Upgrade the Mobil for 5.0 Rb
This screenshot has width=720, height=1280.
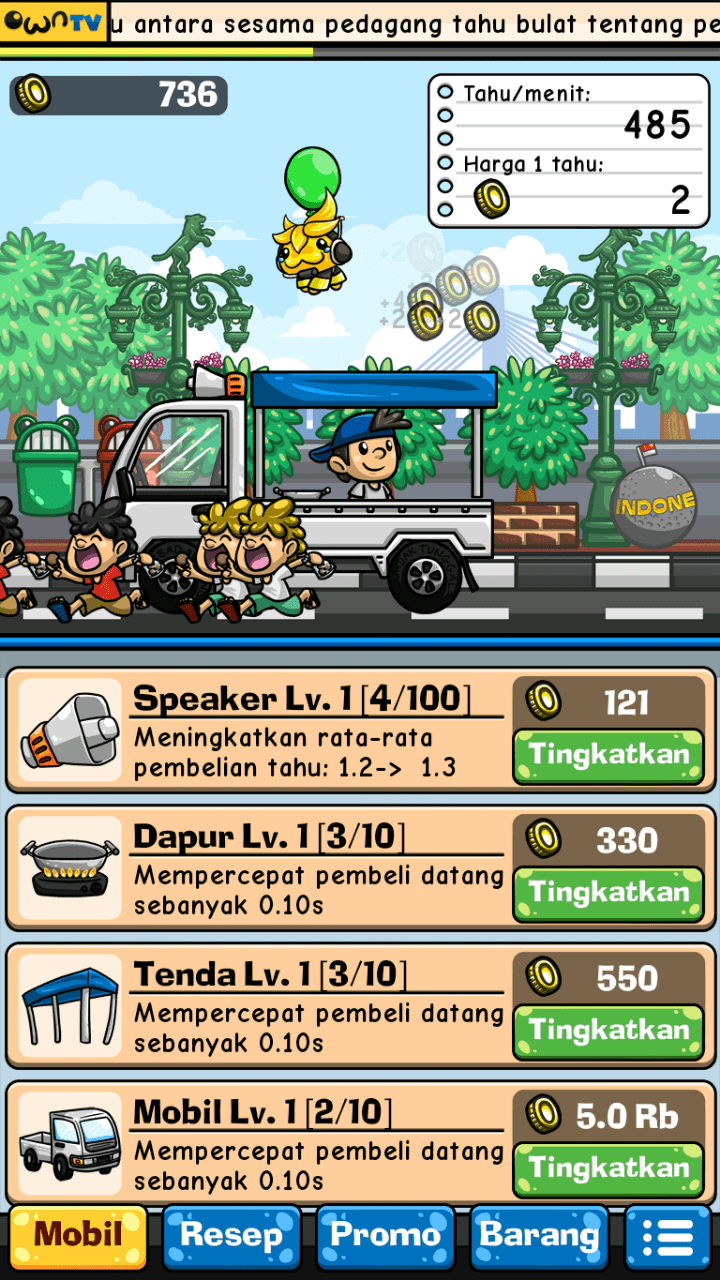608,1169
